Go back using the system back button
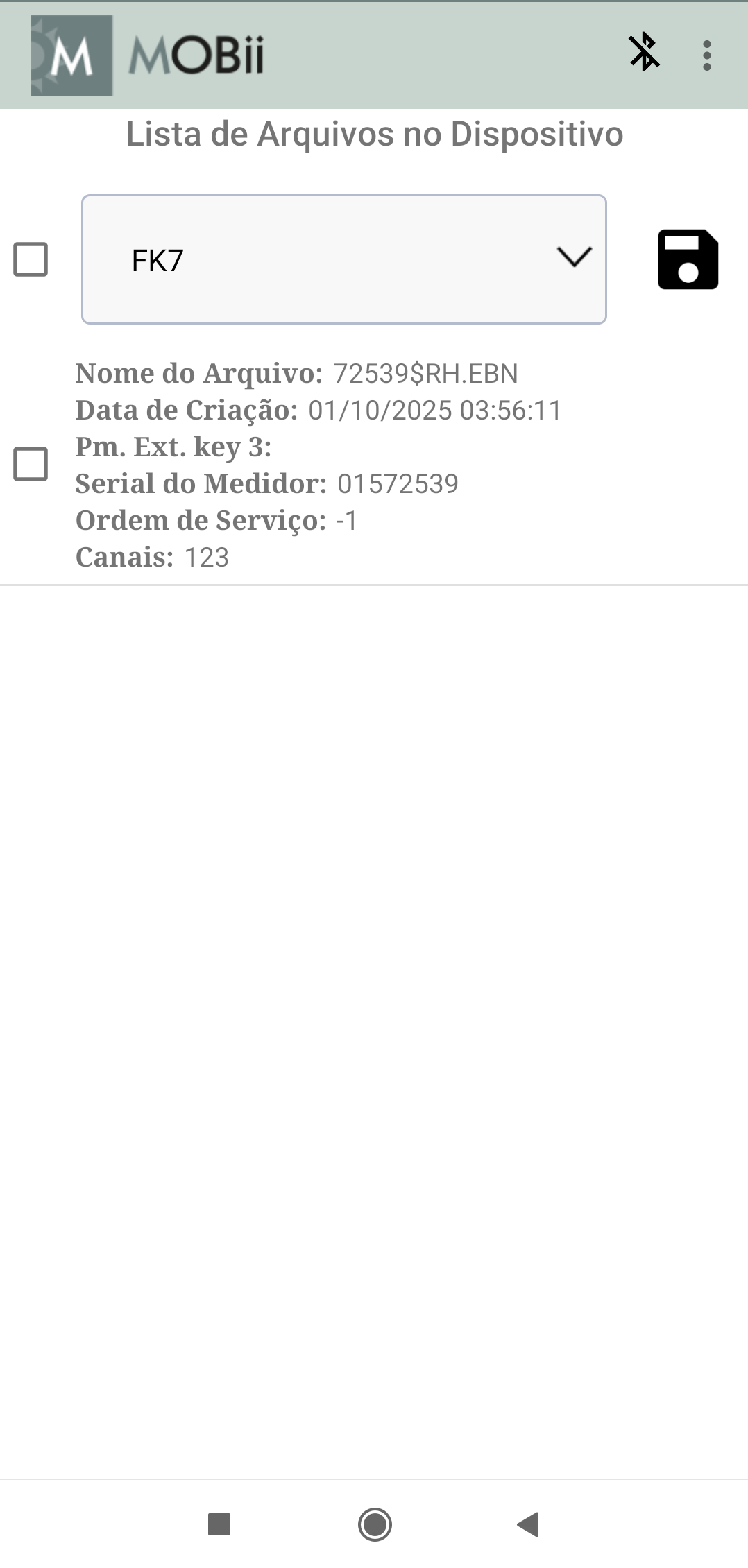 529,1524
